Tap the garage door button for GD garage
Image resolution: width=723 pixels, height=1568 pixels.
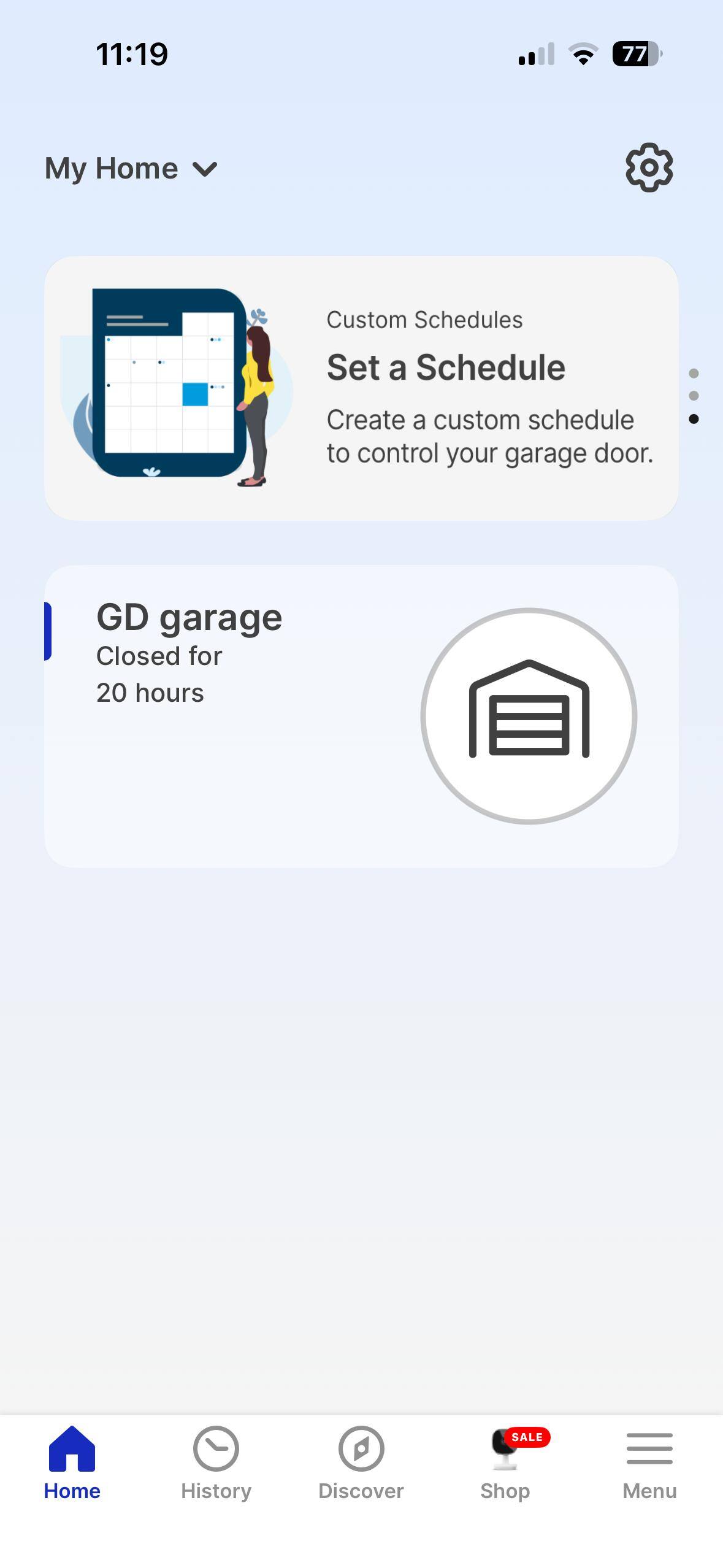point(529,716)
